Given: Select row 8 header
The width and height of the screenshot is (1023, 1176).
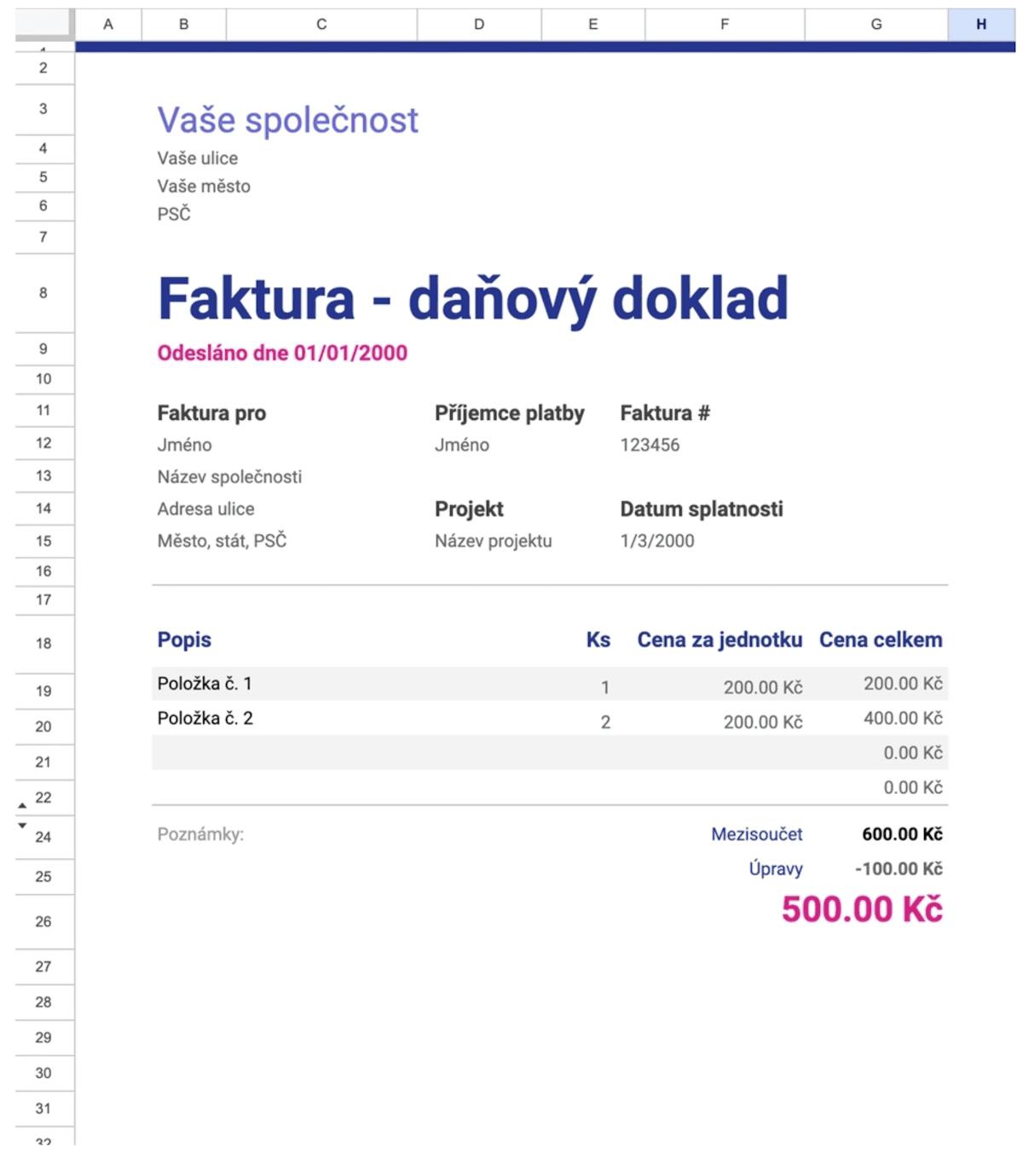Looking at the screenshot, I should (43, 293).
